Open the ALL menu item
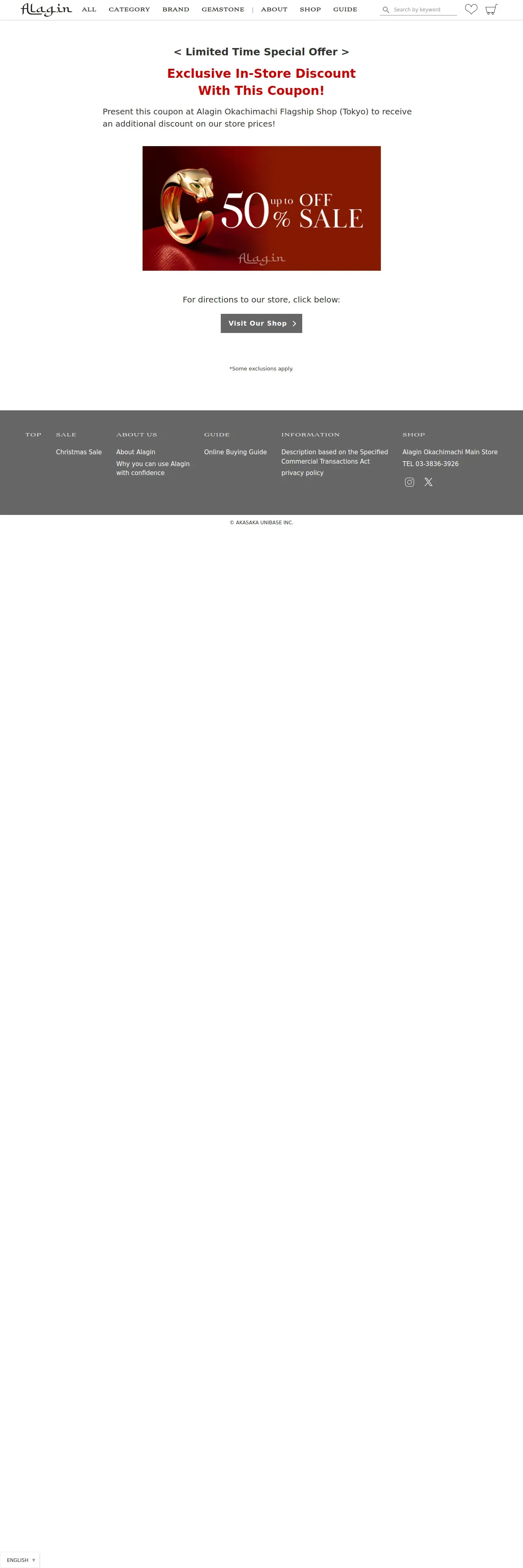 click(x=89, y=10)
